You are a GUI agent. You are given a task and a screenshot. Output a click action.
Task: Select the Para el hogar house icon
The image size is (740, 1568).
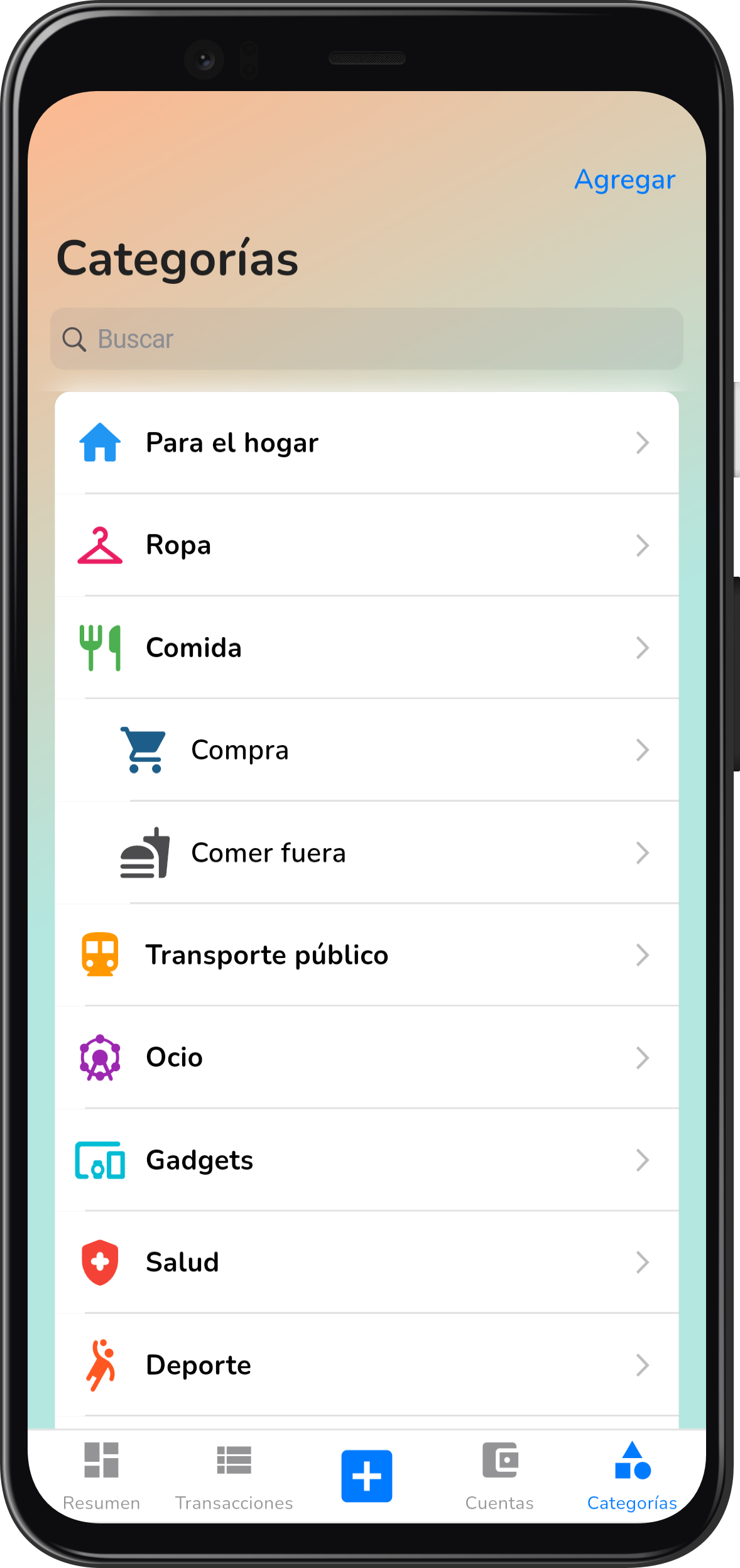click(101, 443)
